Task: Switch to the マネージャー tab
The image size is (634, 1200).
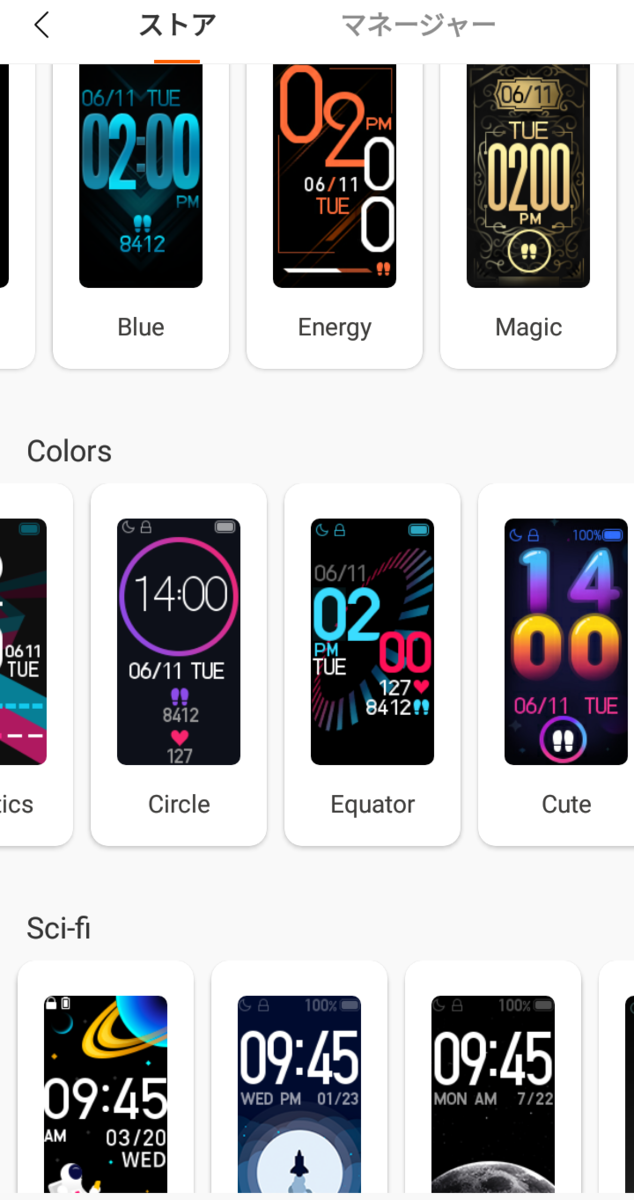Action: (418, 26)
